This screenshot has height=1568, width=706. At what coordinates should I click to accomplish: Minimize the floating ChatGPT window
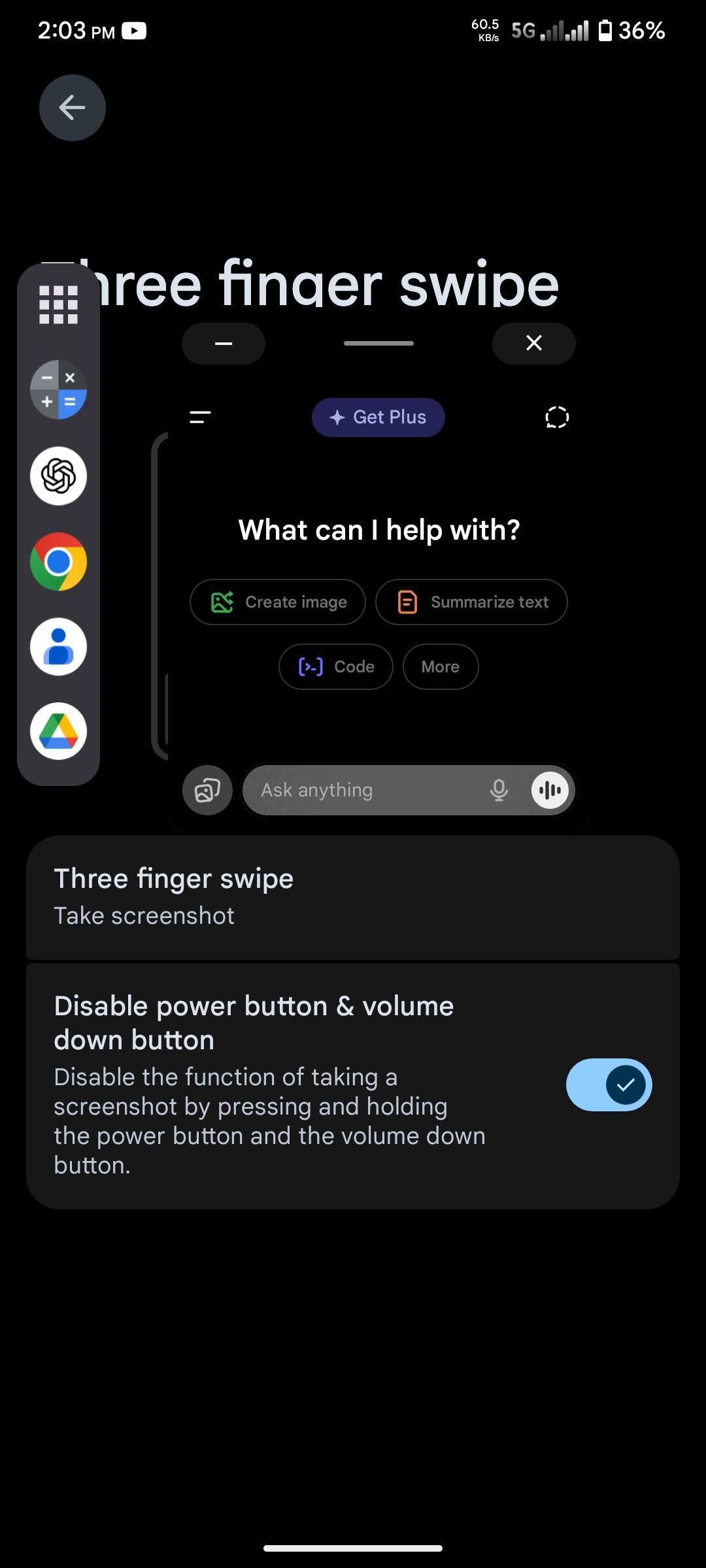tap(224, 343)
